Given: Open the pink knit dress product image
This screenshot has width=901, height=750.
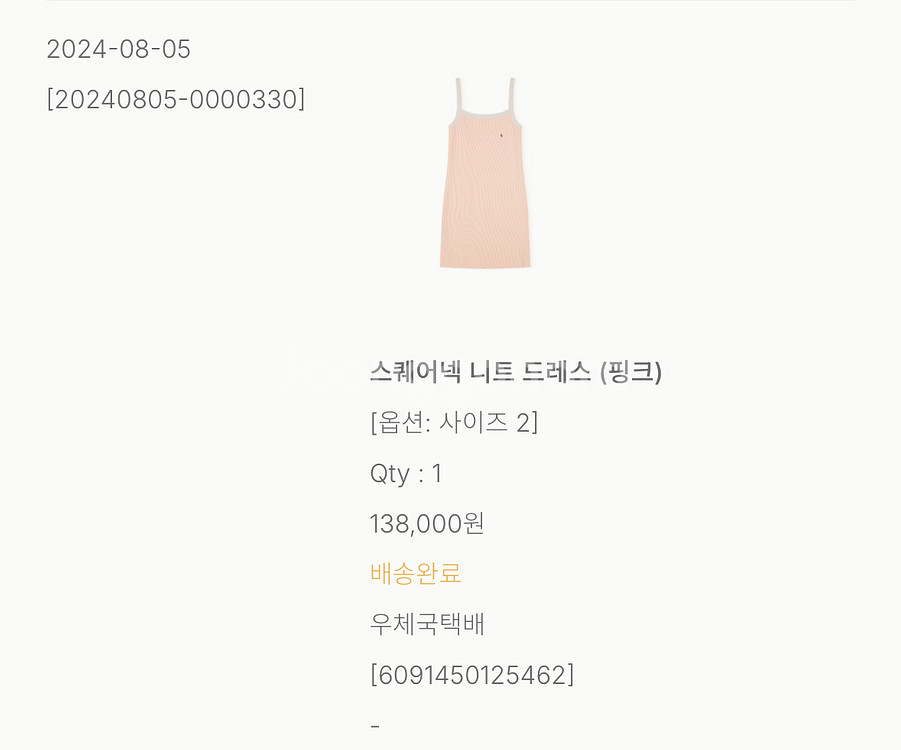Looking at the screenshot, I should pyautogui.click(x=485, y=173).
